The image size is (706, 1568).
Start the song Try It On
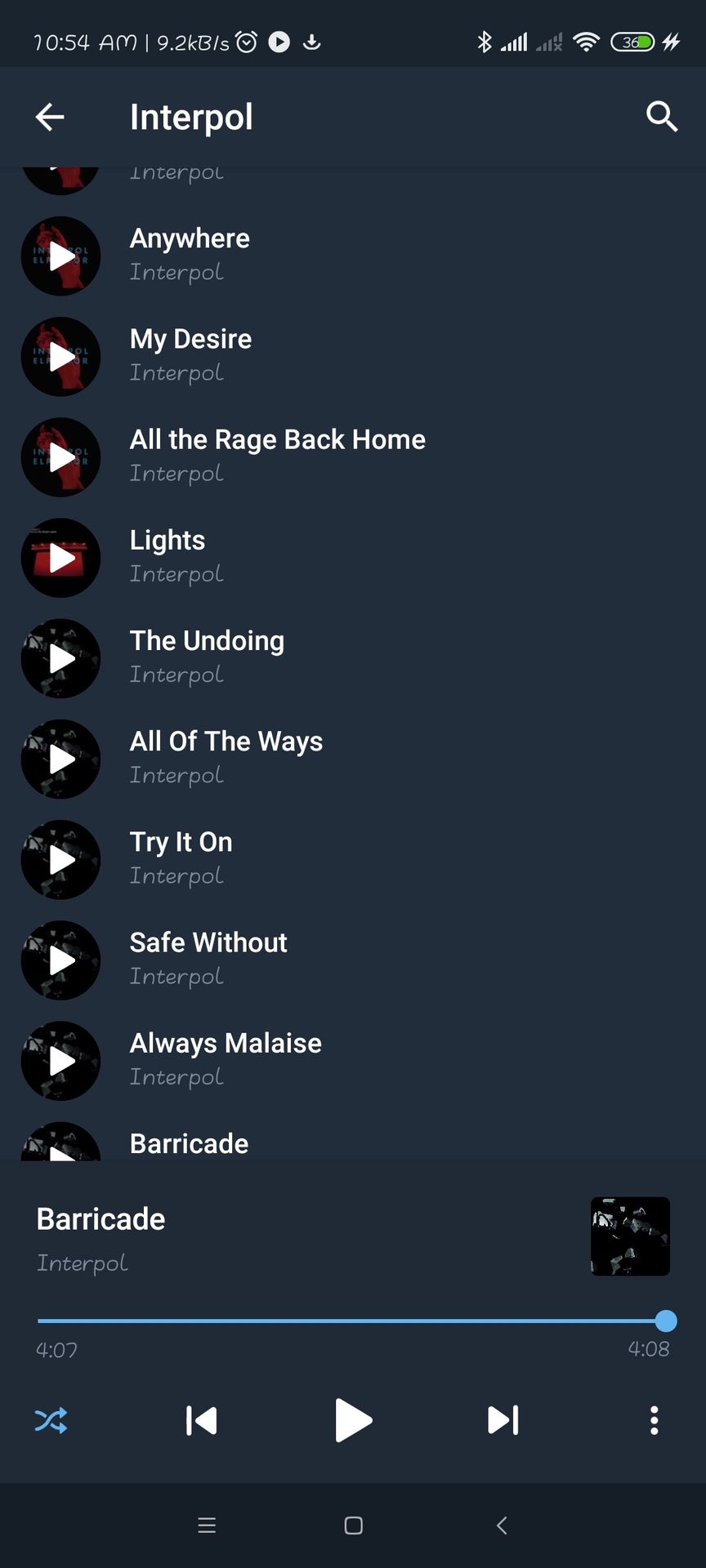pyautogui.click(x=353, y=859)
